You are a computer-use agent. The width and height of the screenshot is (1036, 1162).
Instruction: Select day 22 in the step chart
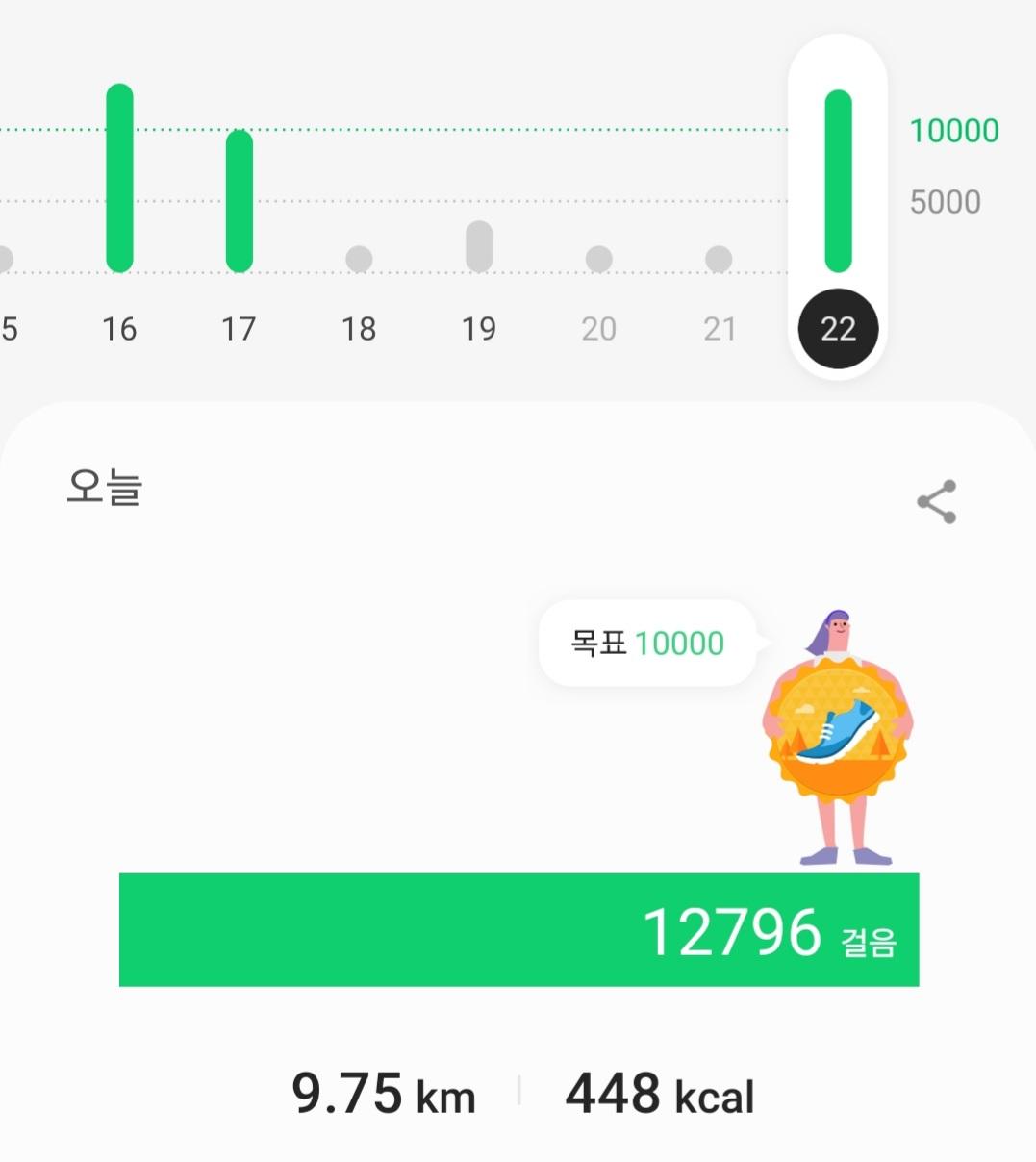click(838, 328)
